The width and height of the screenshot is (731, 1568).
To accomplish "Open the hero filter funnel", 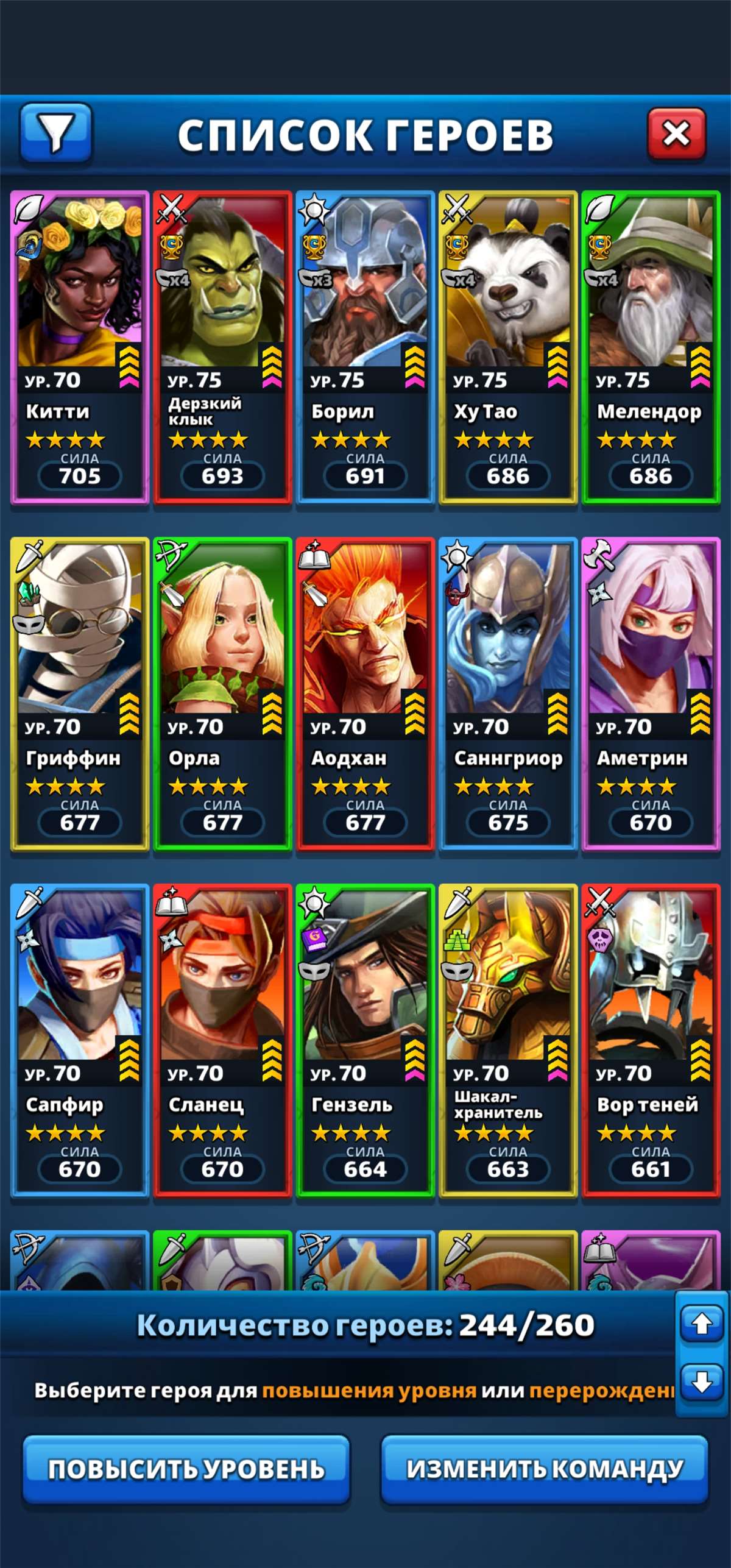I will tap(55, 133).
